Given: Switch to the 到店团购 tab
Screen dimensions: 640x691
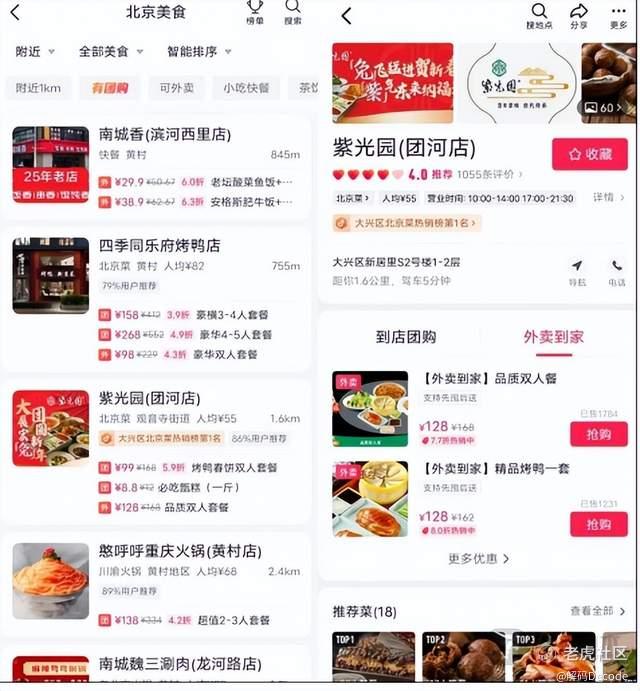Looking at the screenshot, I should coord(406,337).
